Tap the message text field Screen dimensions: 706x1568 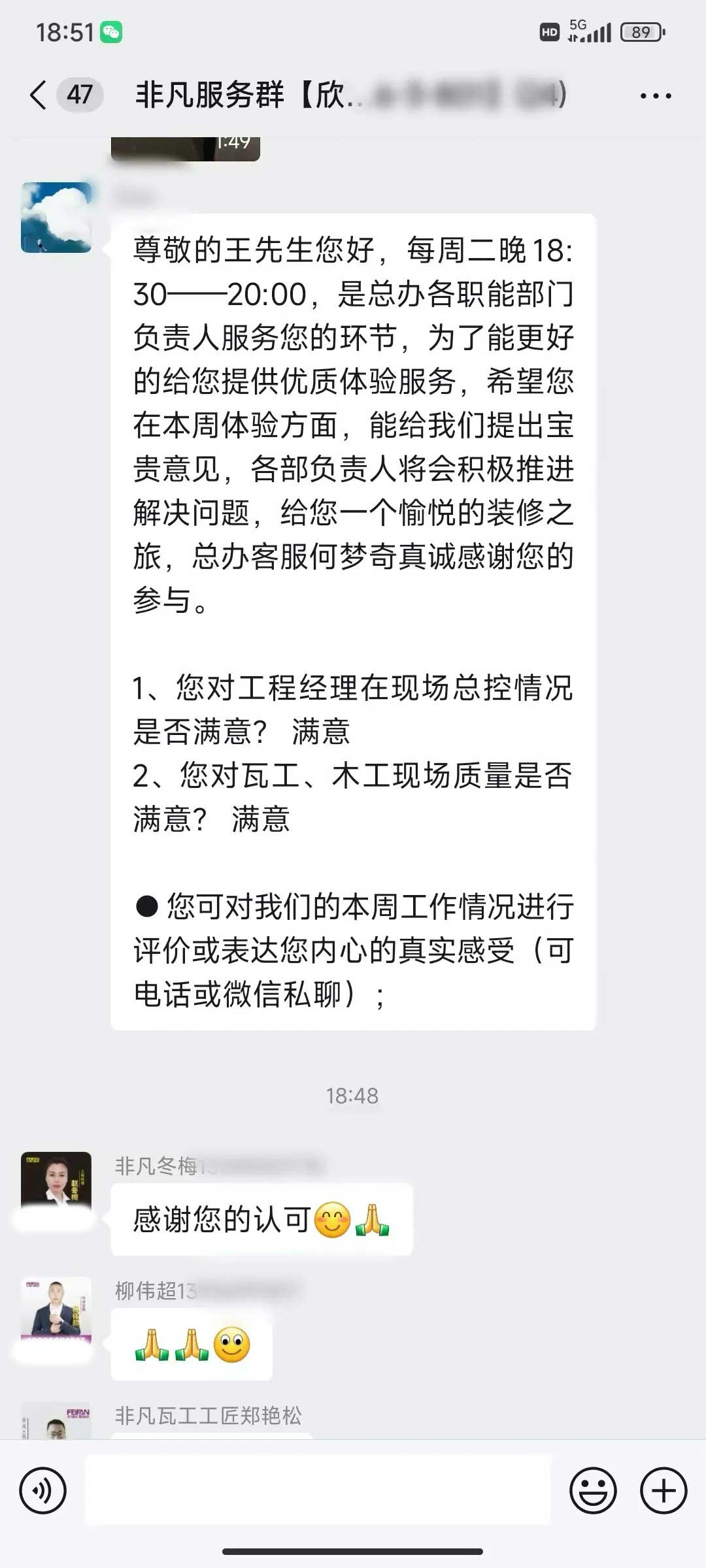pos(318,1490)
